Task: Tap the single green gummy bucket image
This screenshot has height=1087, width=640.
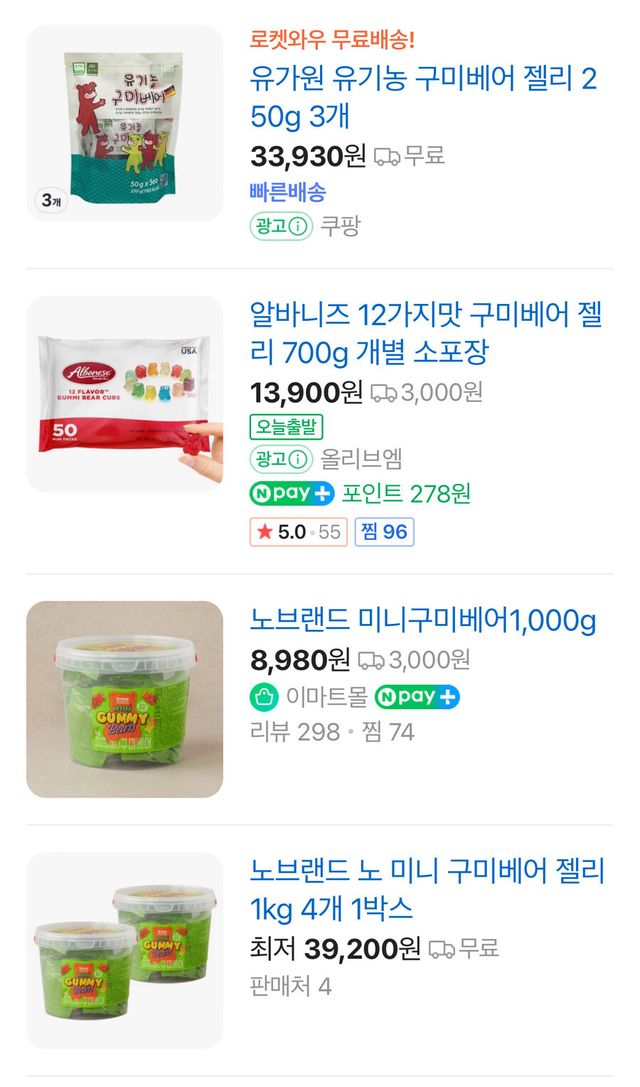Action: pos(125,699)
